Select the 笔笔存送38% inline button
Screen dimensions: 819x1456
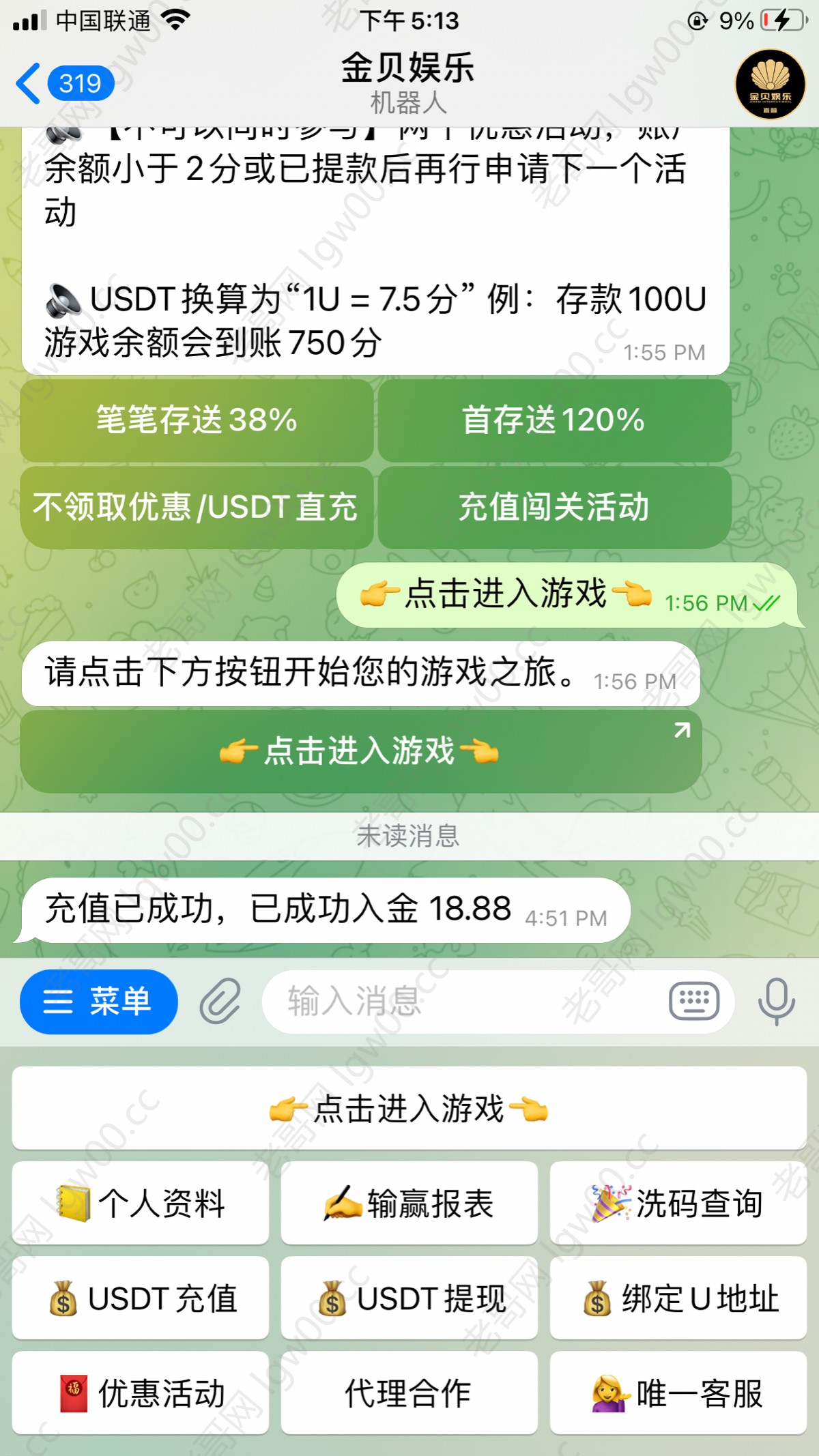[x=197, y=420]
